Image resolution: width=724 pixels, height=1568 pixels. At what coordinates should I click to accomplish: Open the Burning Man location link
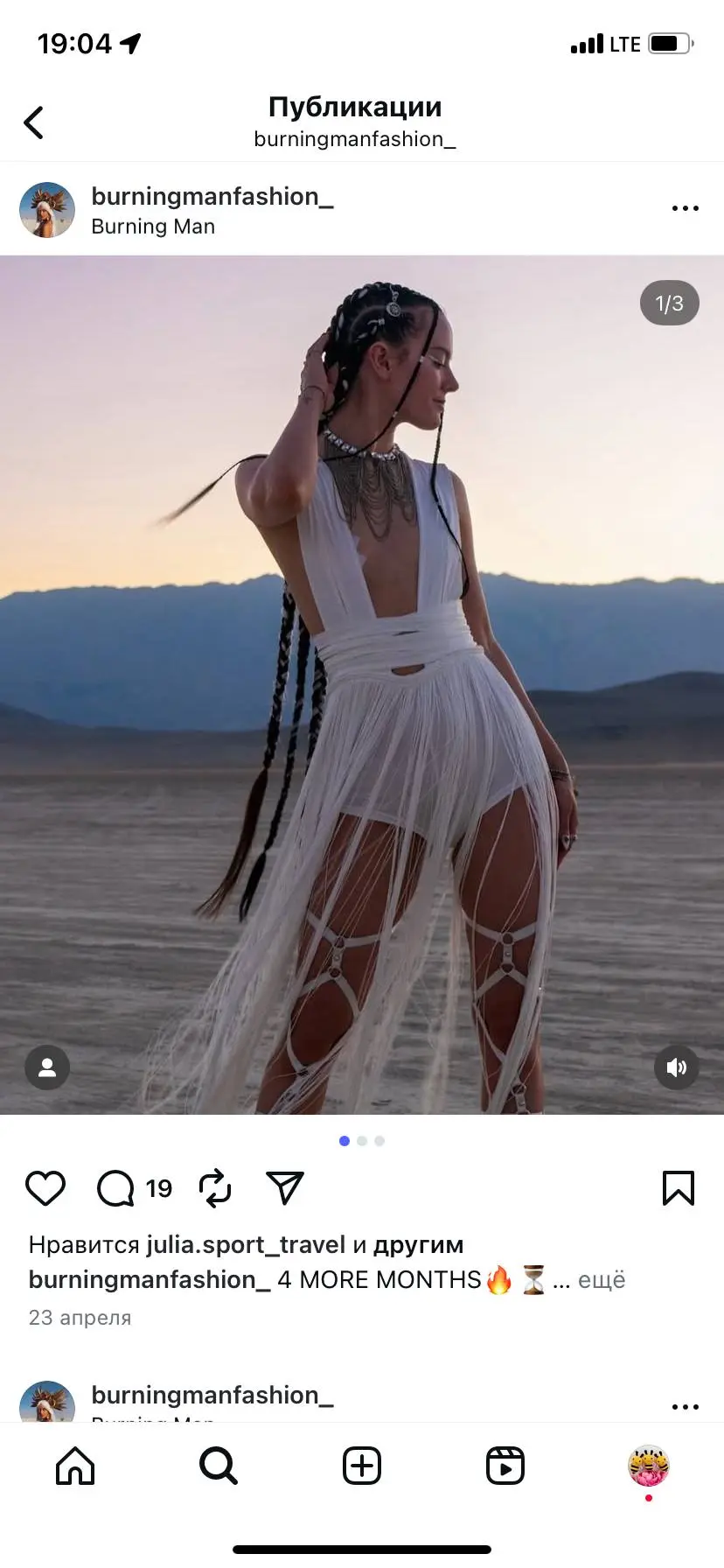(x=153, y=227)
